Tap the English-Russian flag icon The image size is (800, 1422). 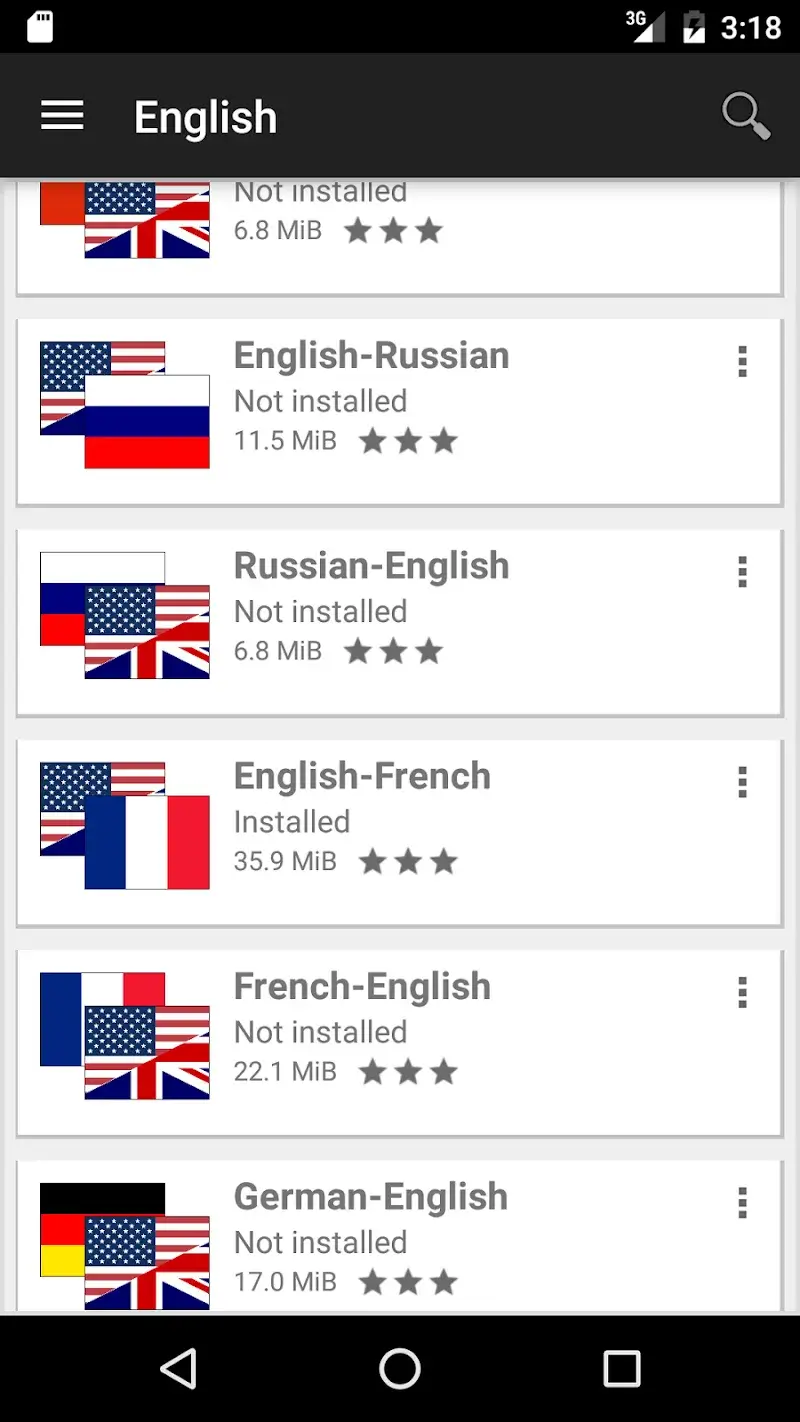tap(124, 405)
